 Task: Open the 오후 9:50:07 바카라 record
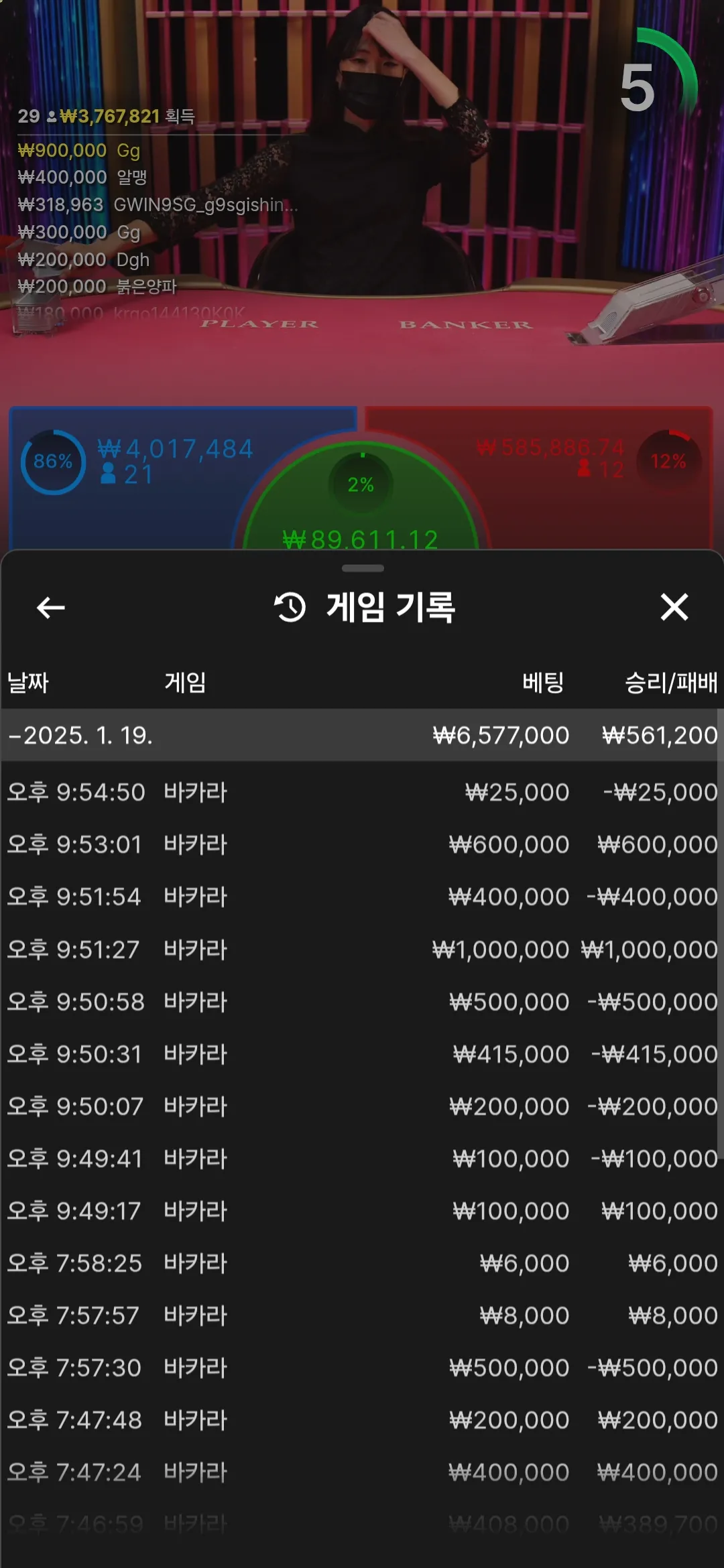(360, 1106)
